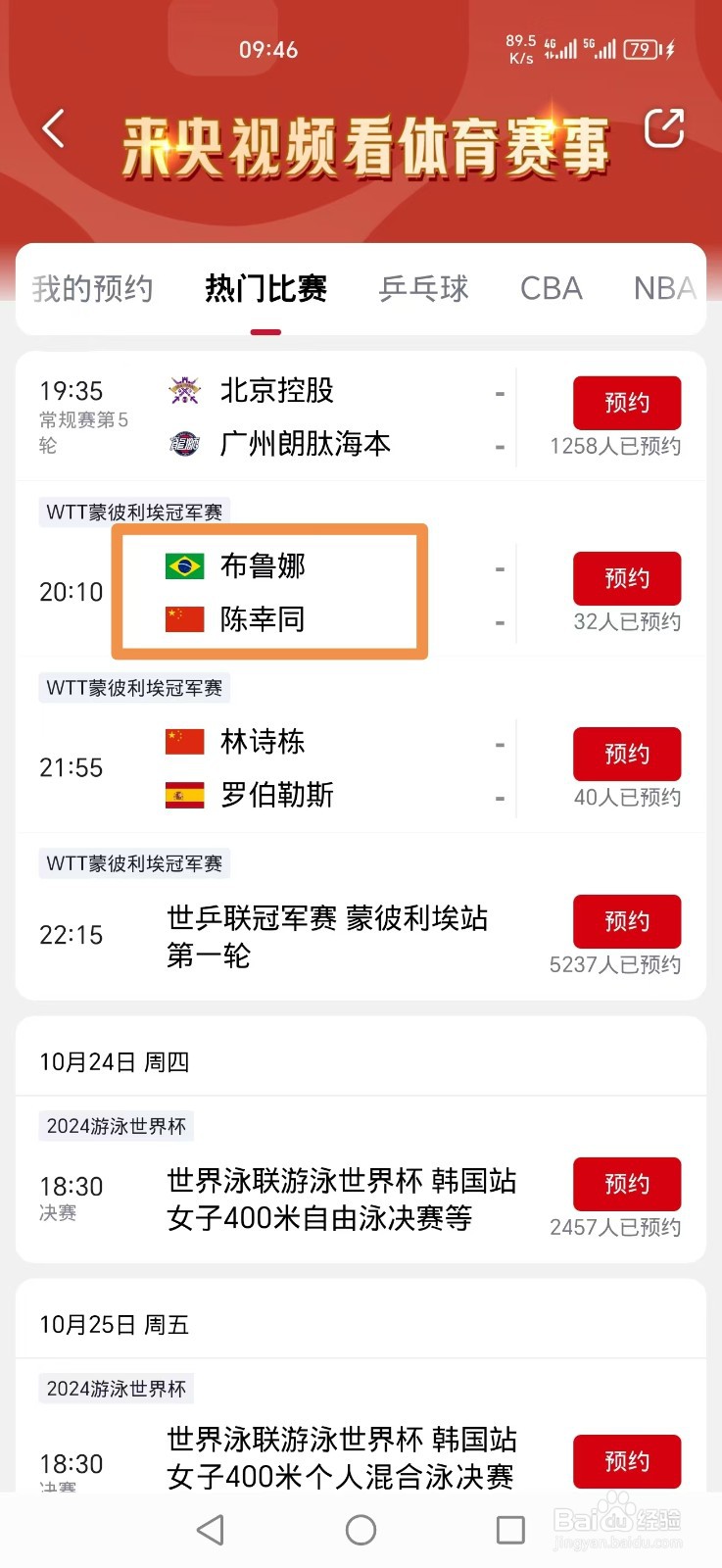This screenshot has height=1568, width=722.
Task: Reserve the 22:15 世乒联冠军赛 蒙彼利埃站 broadcast
Action: [x=627, y=921]
